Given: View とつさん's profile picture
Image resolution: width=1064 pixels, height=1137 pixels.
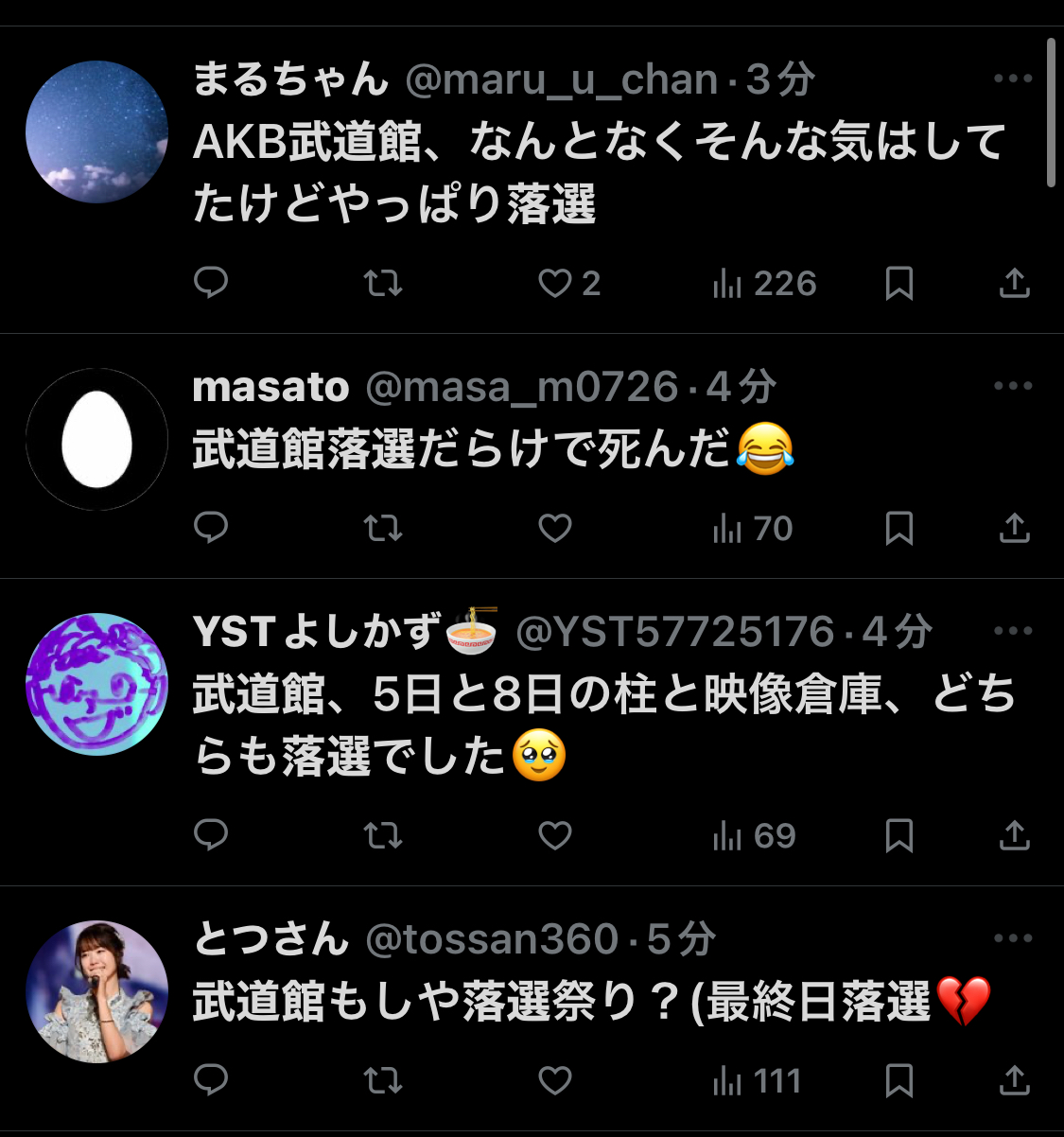Looking at the screenshot, I should pyautogui.click(x=96, y=991).
